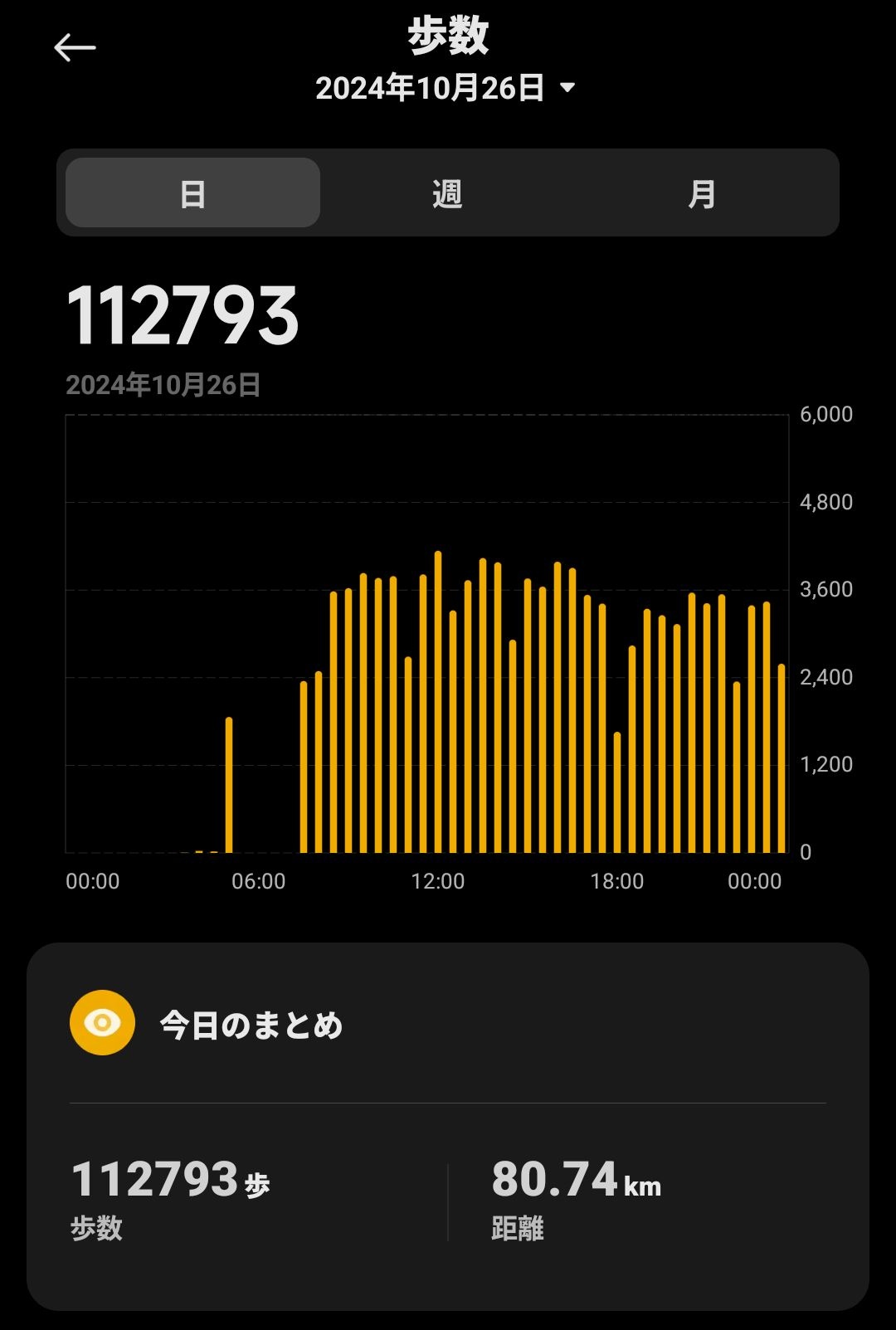Viewport: 896px width, 1330px height.
Task: Go back using the arrow icon
Action: point(75,48)
